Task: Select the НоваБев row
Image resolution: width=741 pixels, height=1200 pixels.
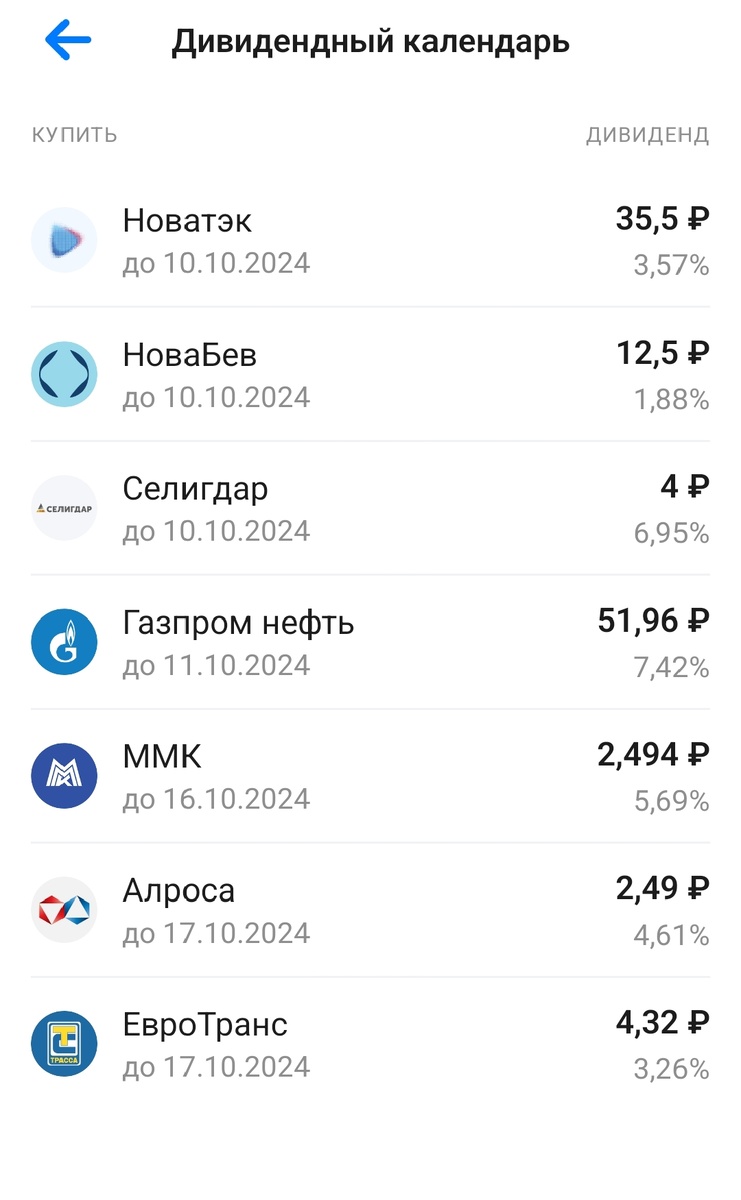Action: [x=370, y=374]
